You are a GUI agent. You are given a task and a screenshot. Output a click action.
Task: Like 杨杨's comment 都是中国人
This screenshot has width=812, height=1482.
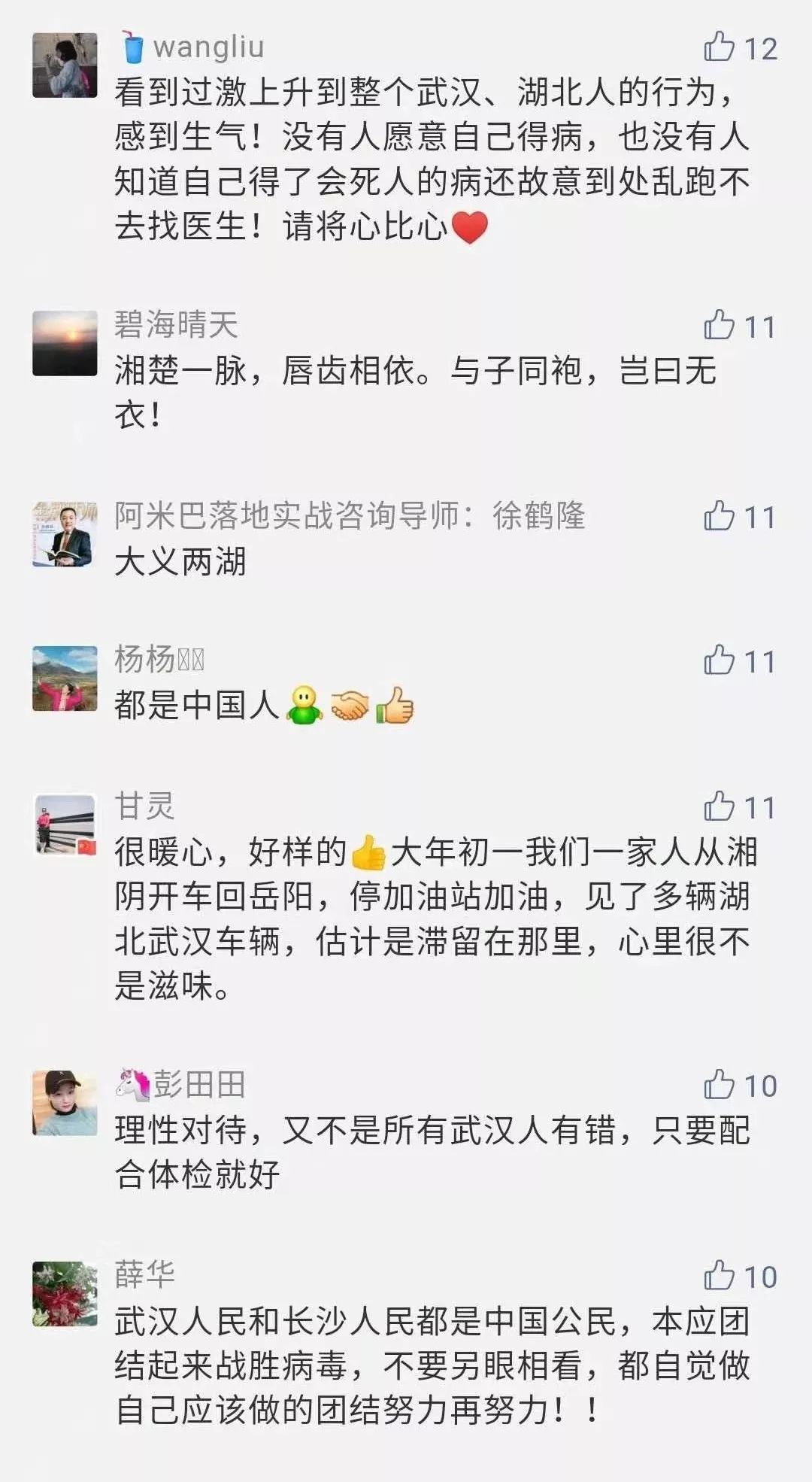(x=720, y=661)
